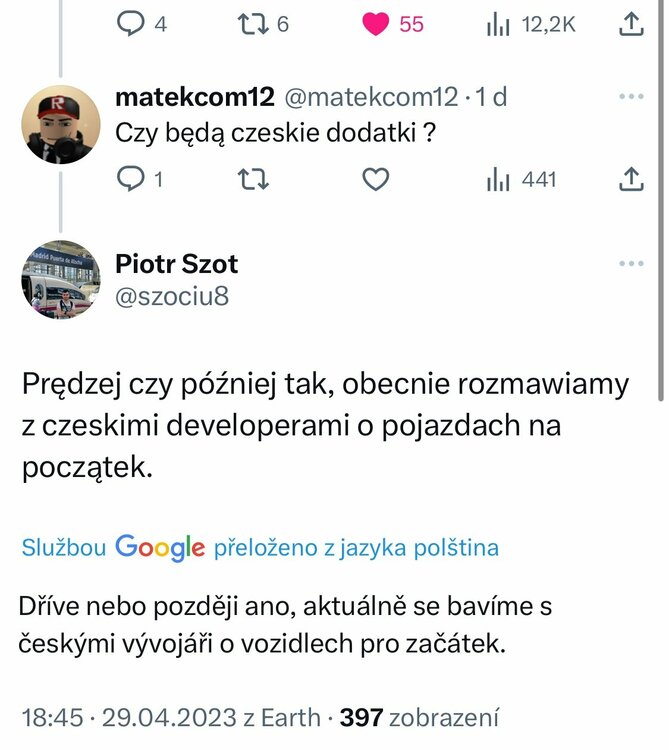Open matekcom12's username link
This screenshot has height=750, width=669.
195,98
